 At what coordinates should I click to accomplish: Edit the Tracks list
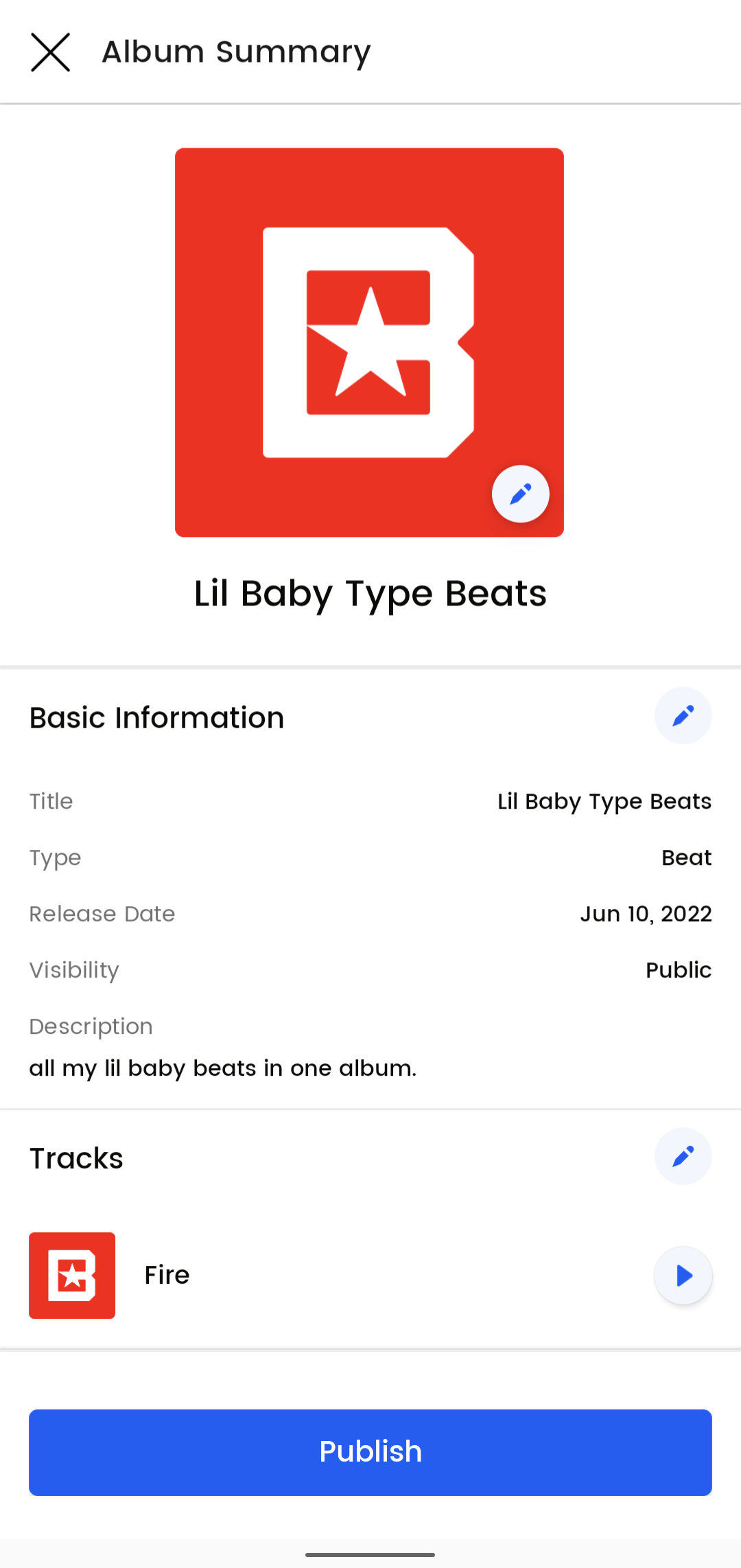click(683, 1157)
